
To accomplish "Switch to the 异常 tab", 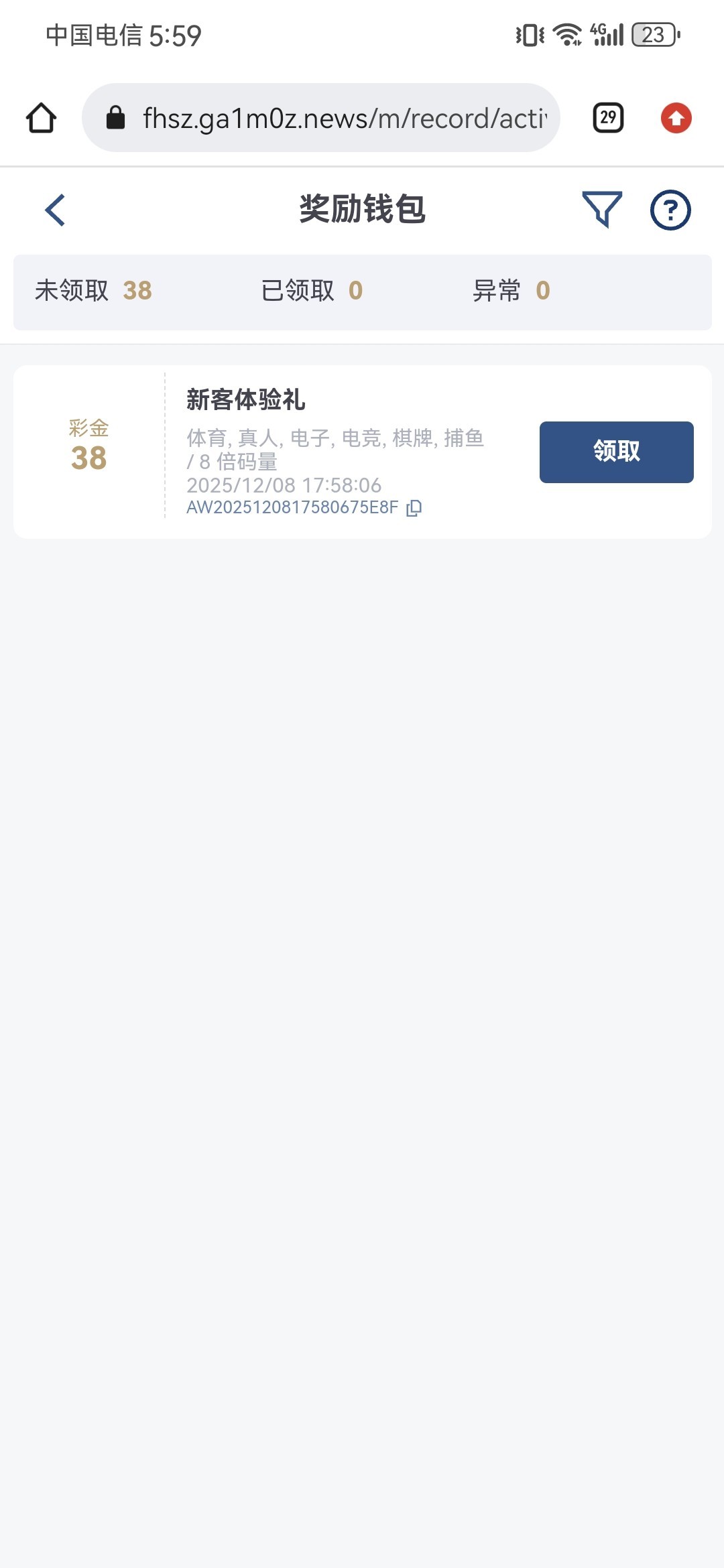I will click(511, 291).
